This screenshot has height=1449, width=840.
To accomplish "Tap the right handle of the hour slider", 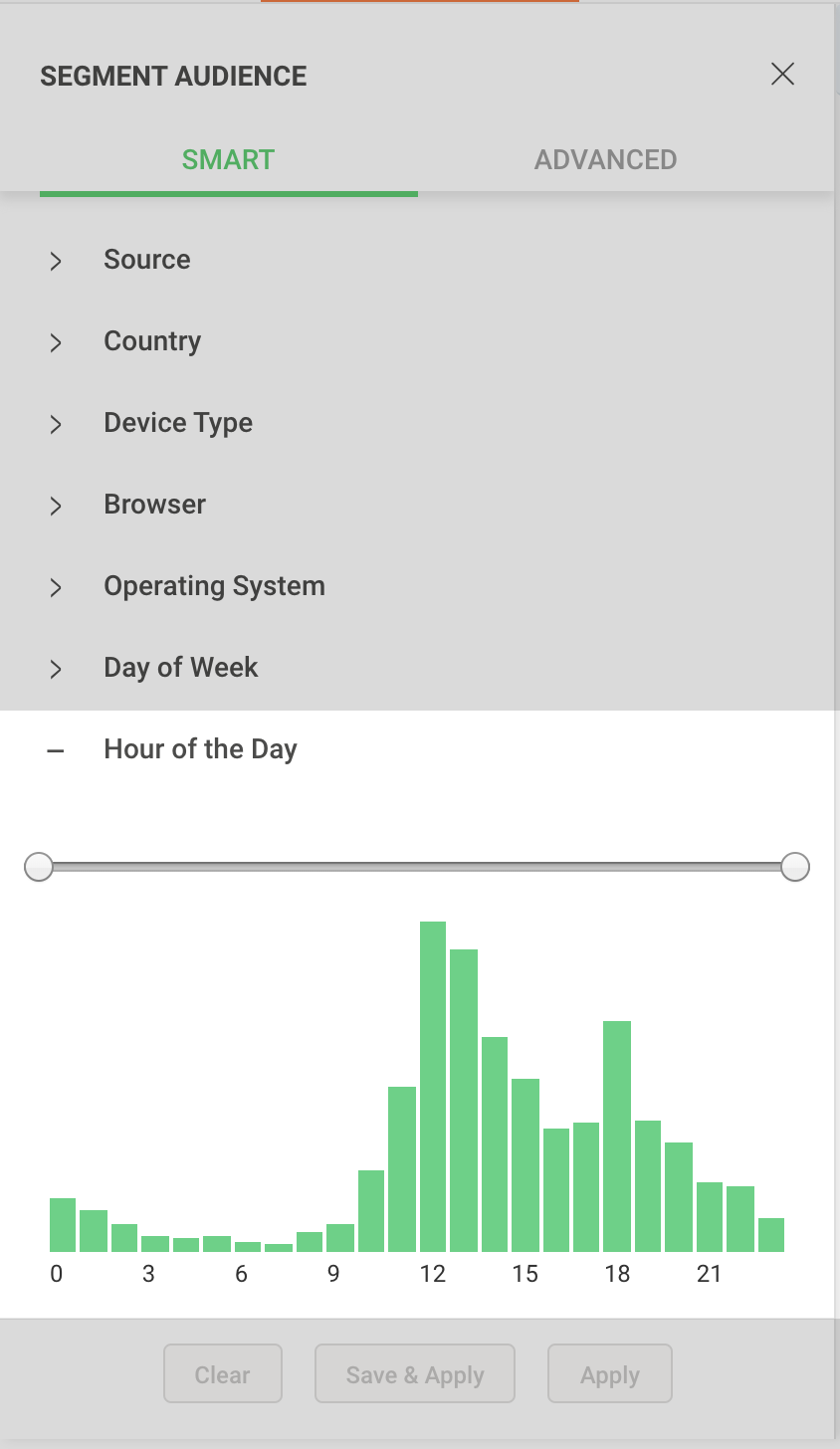I will 794,867.
